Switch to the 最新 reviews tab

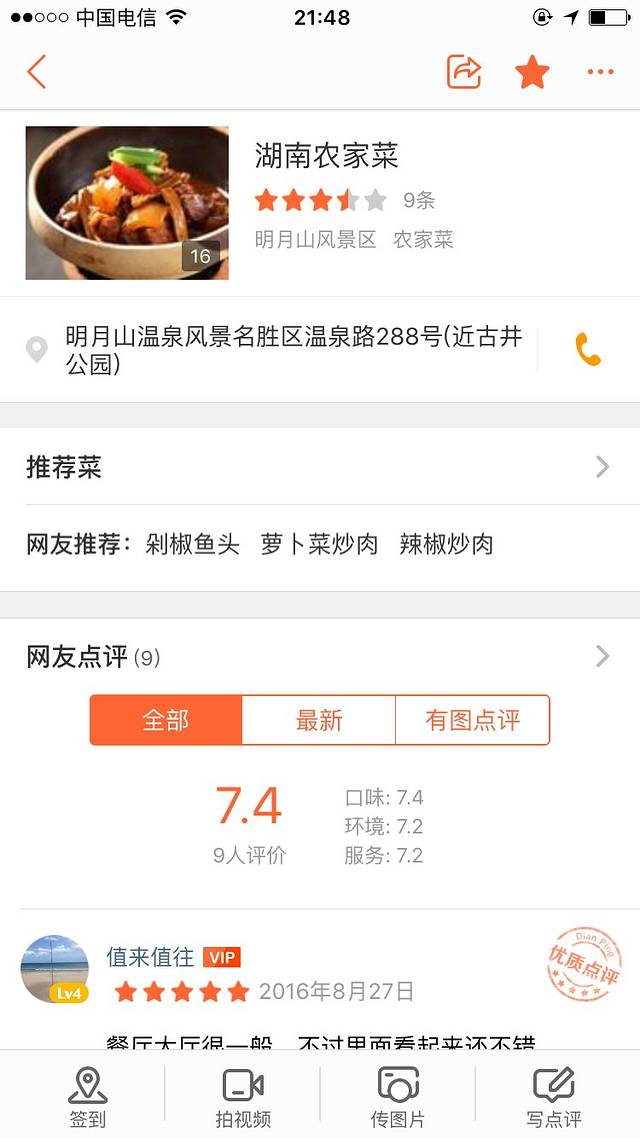(x=319, y=720)
